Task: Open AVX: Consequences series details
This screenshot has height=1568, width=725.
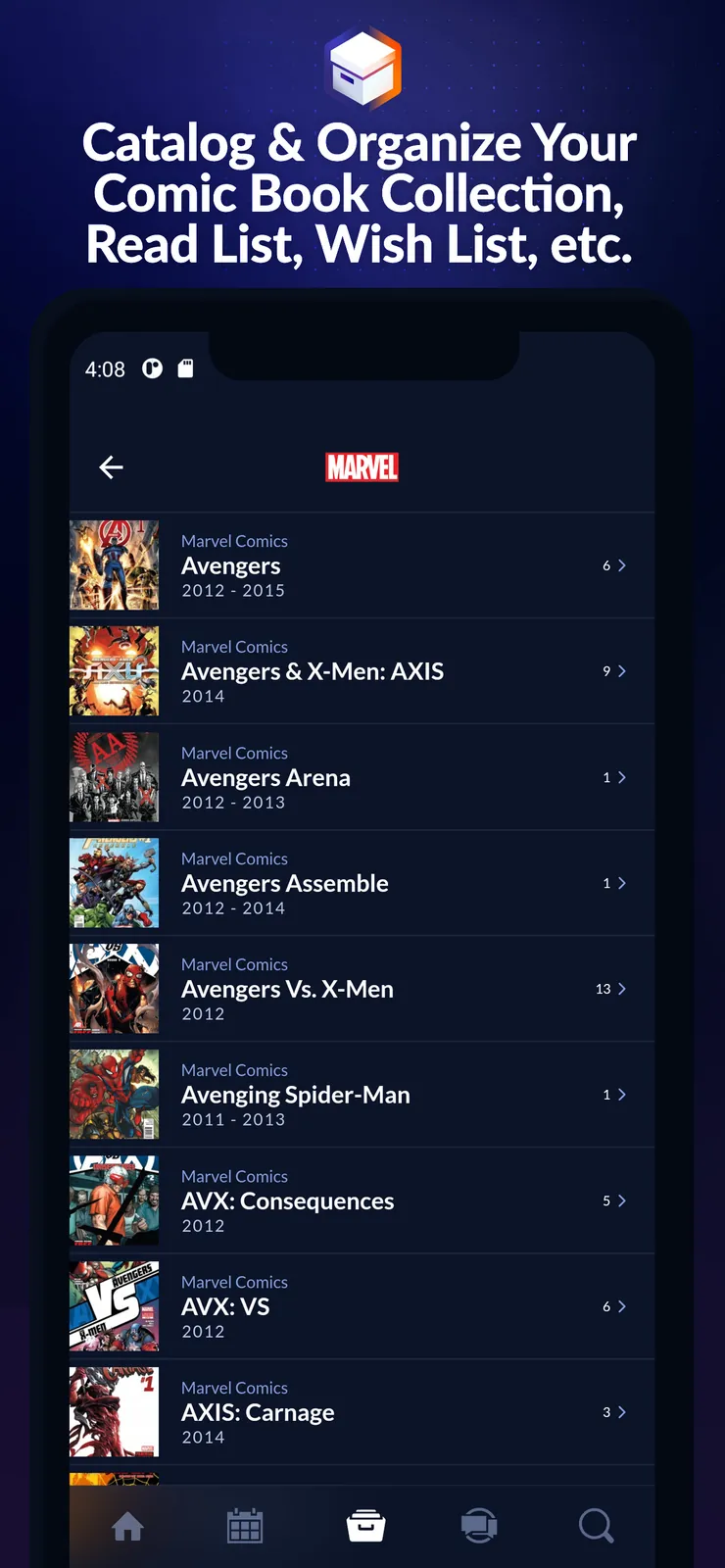Action: click(x=362, y=1200)
